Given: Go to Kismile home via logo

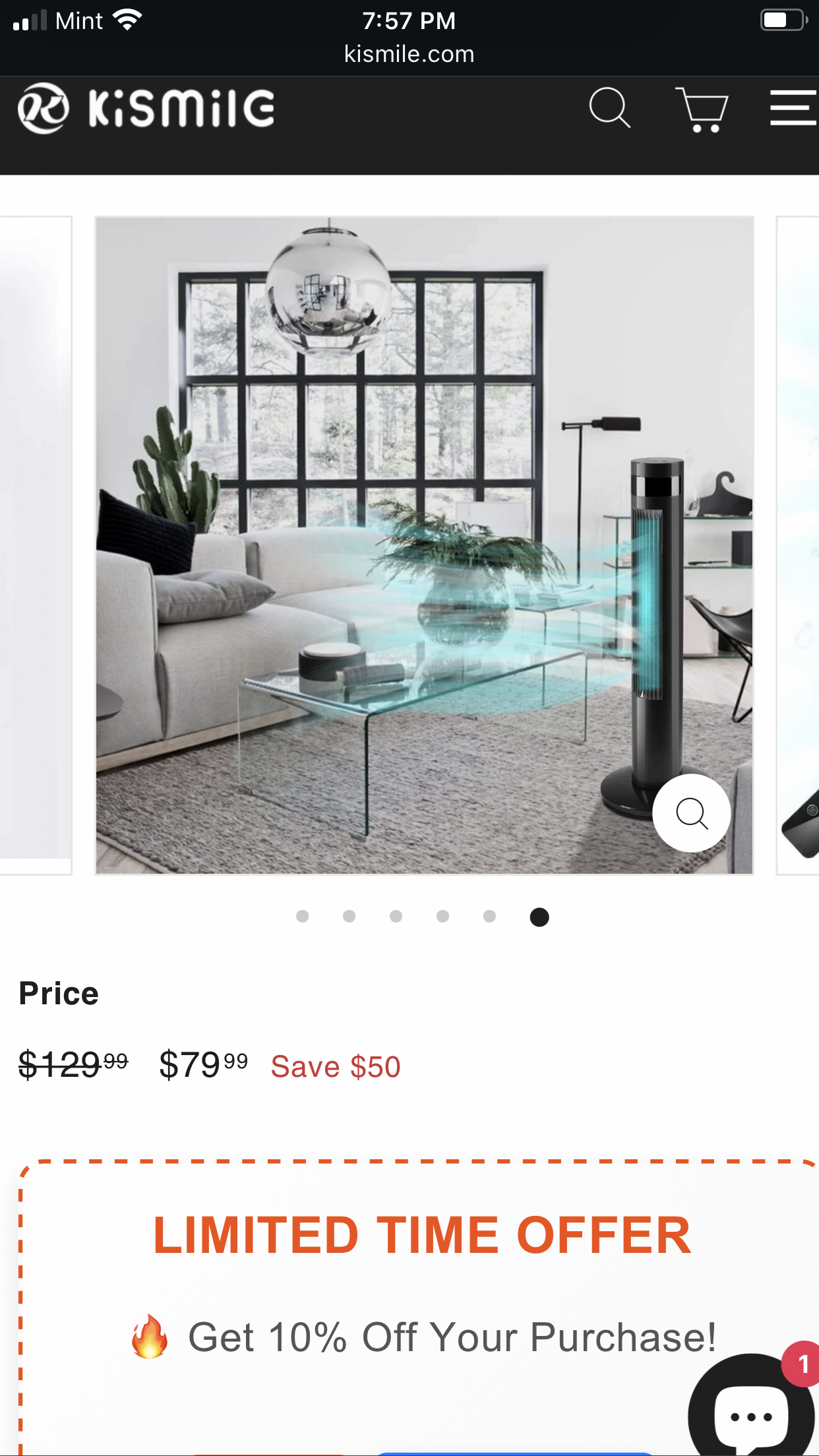Looking at the screenshot, I should click(146, 108).
